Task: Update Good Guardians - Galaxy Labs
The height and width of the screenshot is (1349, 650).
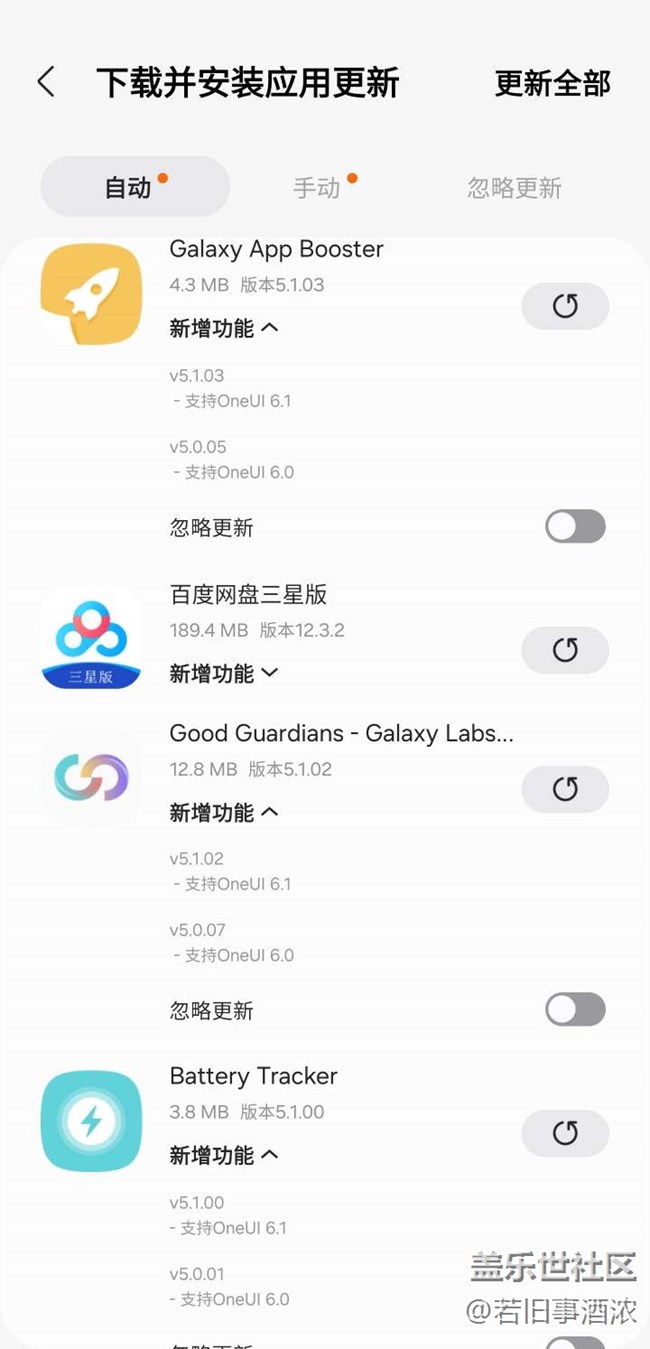Action: click(x=565, y=789)
